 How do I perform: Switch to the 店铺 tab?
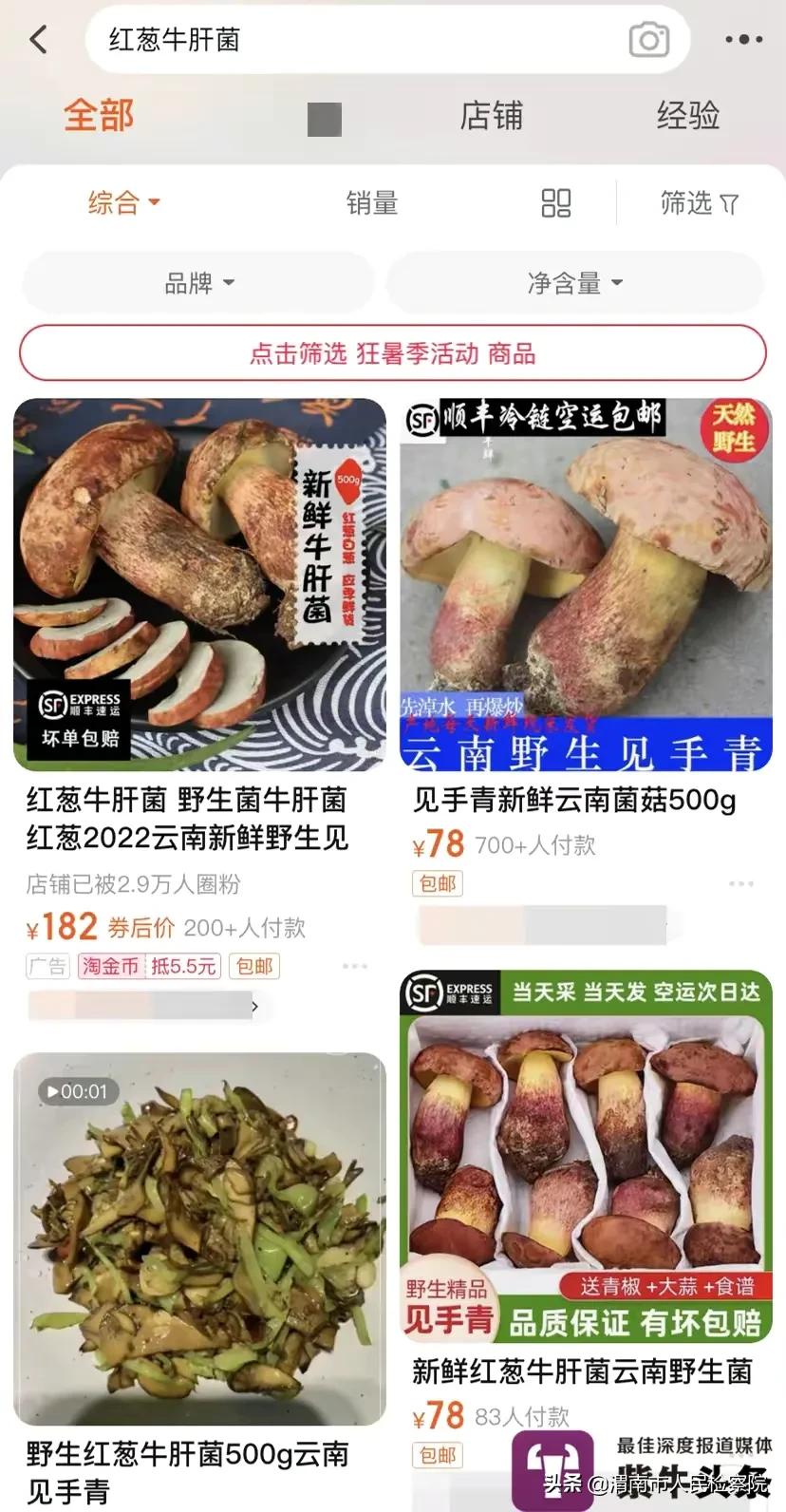coord(491,116)
